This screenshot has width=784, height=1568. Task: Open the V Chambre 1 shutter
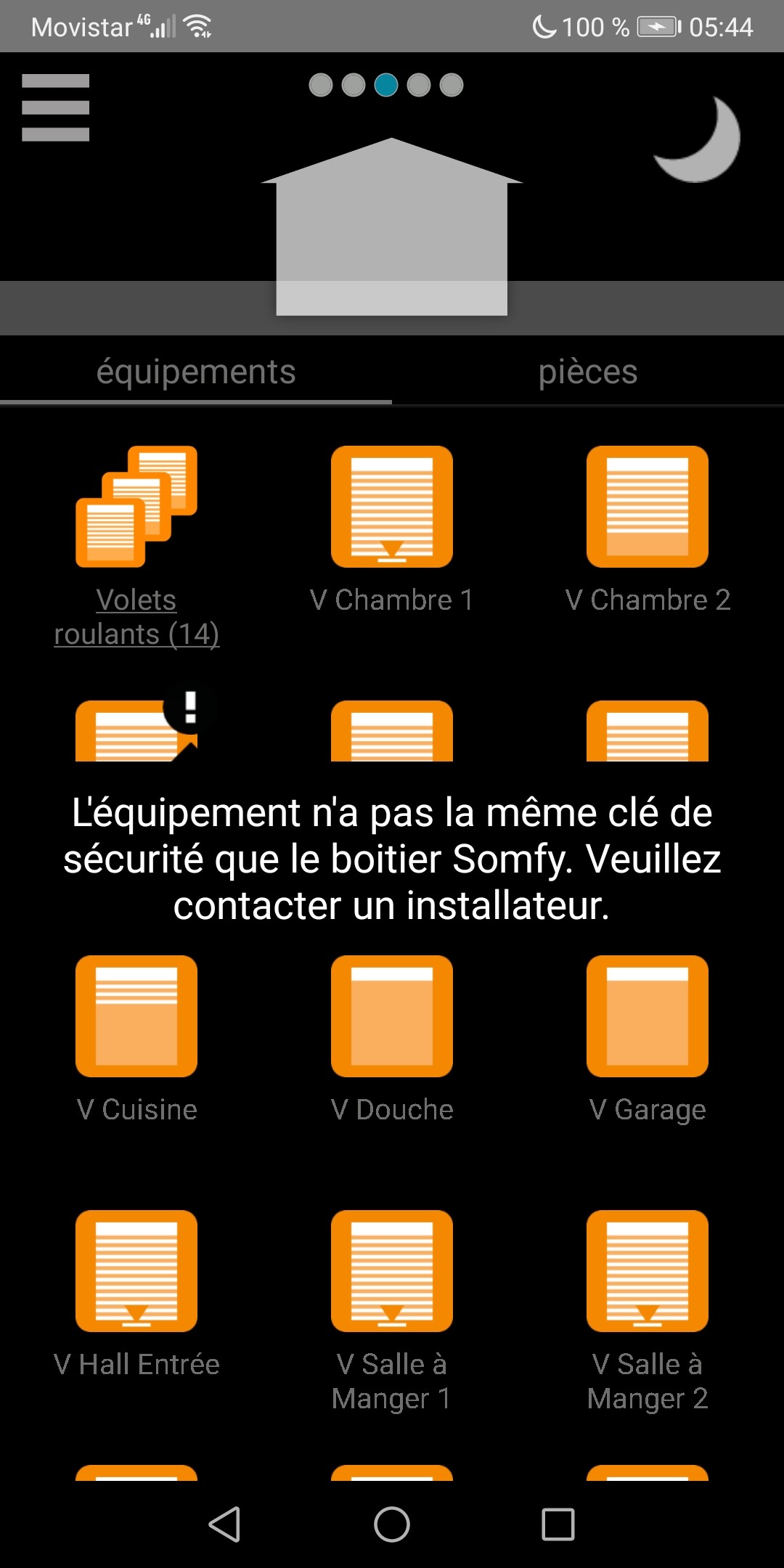coord(392,507)
